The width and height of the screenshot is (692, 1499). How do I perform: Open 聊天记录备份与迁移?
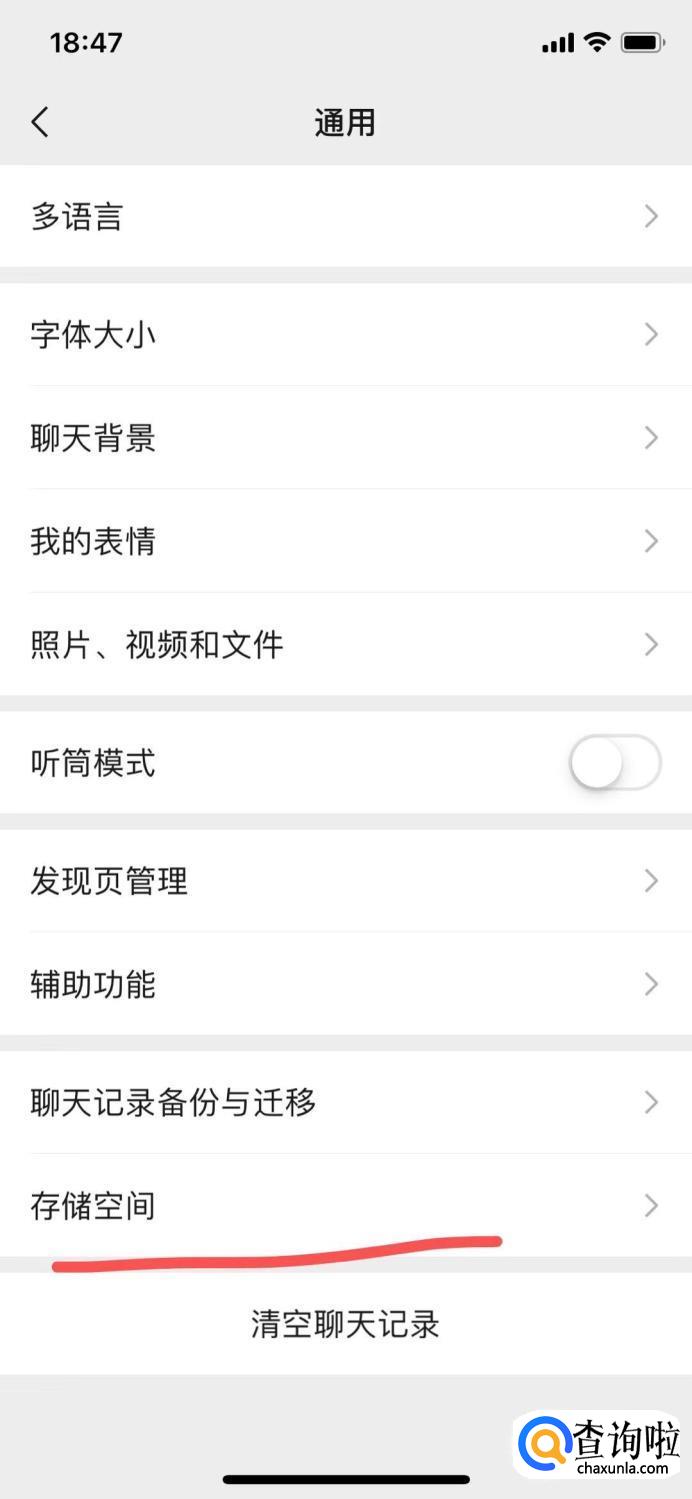pos(345,1102)
